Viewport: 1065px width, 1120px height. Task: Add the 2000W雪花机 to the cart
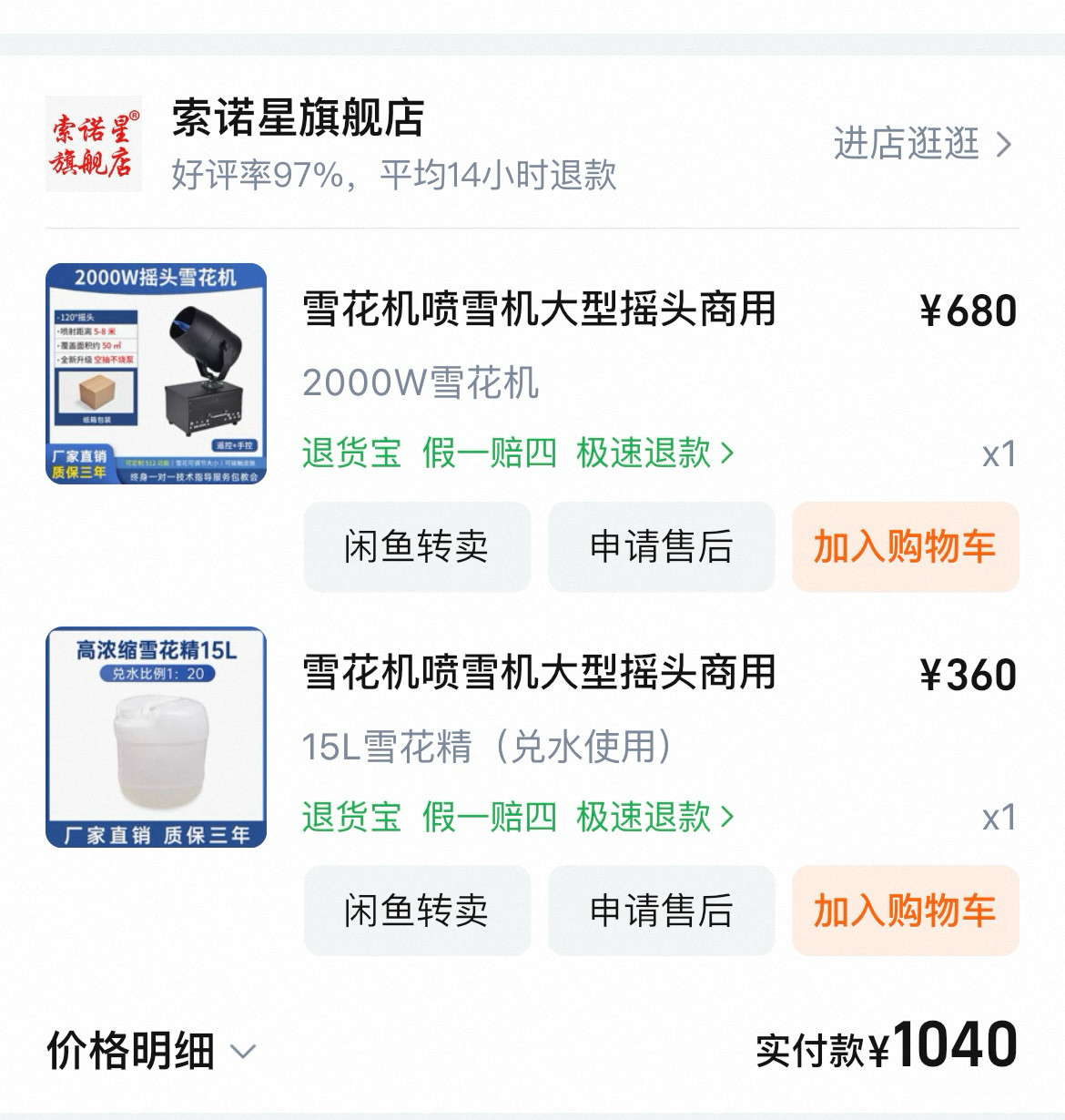pos(905,546)
